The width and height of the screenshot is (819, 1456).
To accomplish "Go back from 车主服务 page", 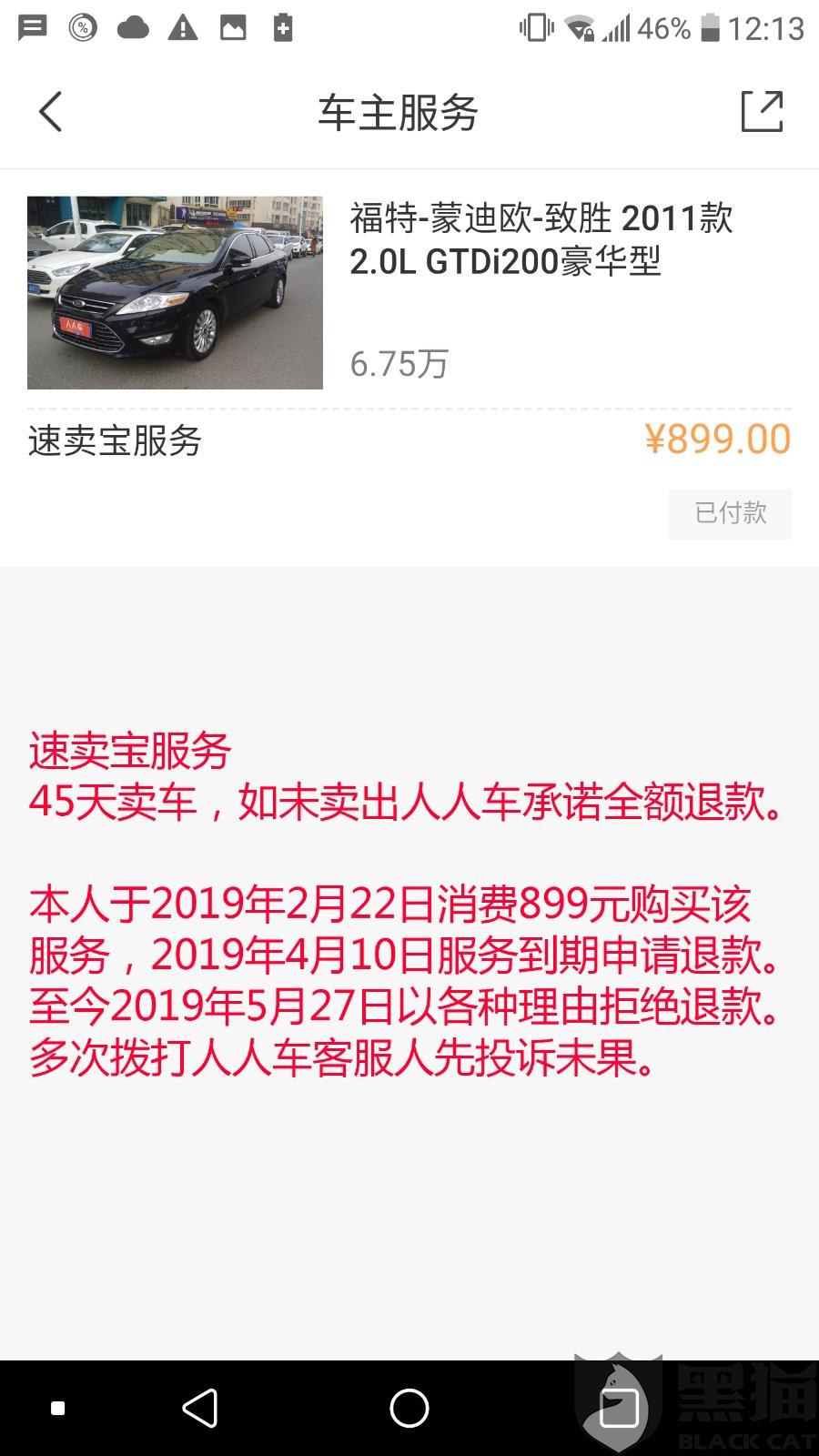I will (51, 113).
